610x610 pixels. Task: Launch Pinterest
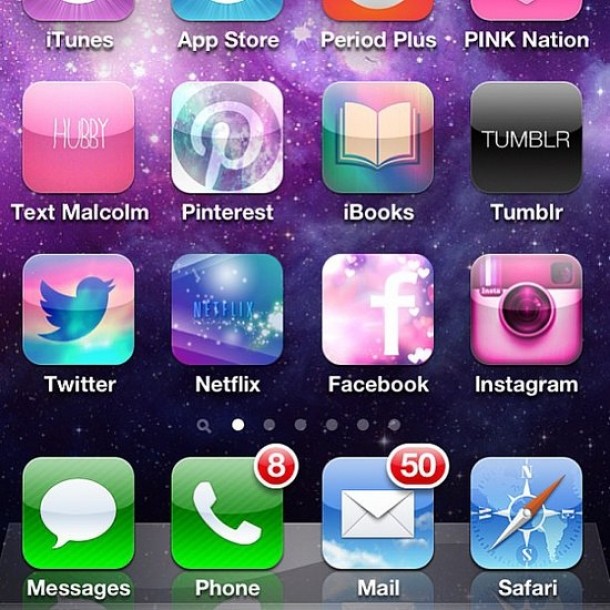[228, 137]
